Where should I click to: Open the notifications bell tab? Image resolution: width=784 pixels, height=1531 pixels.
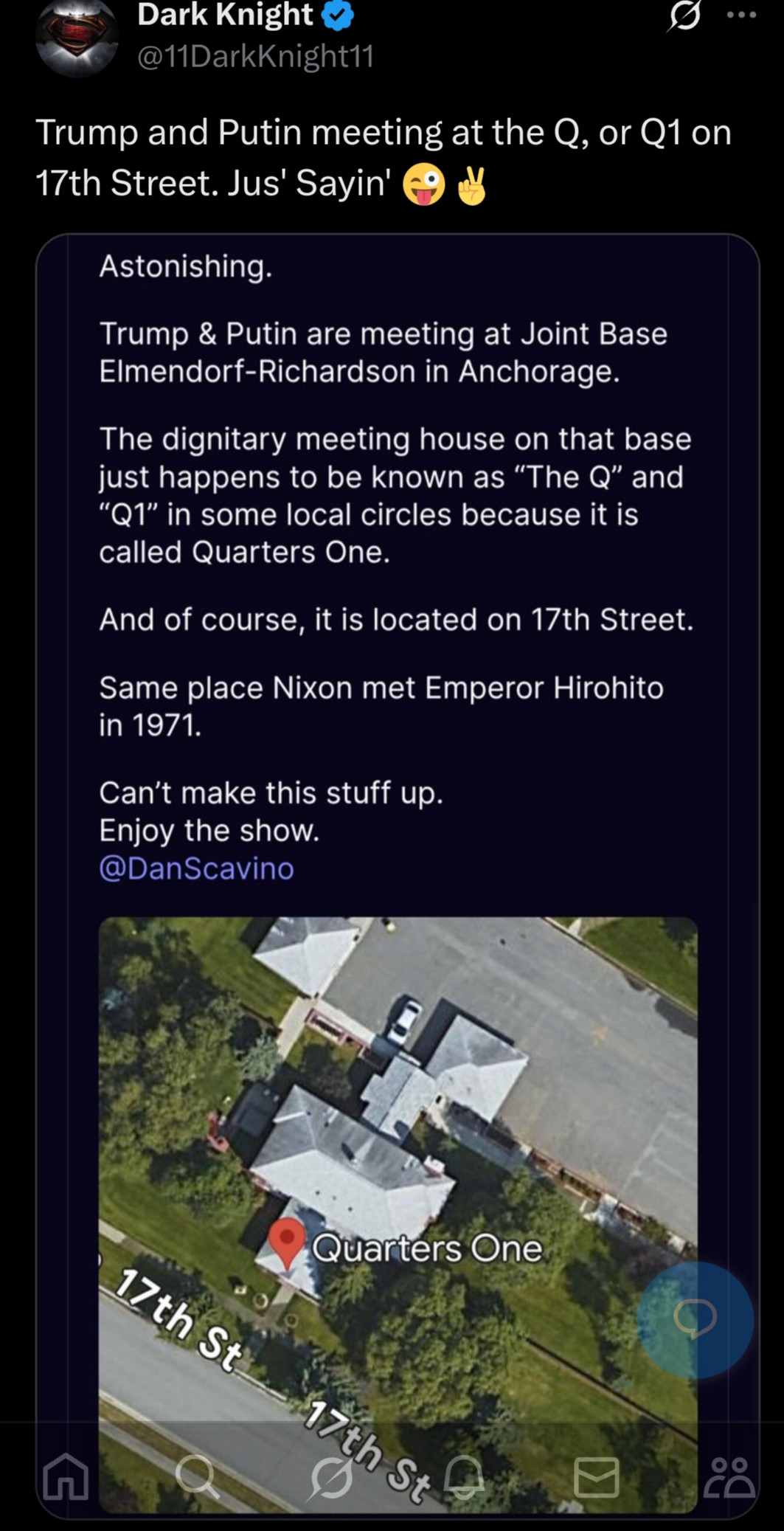tap(464, 1477)
